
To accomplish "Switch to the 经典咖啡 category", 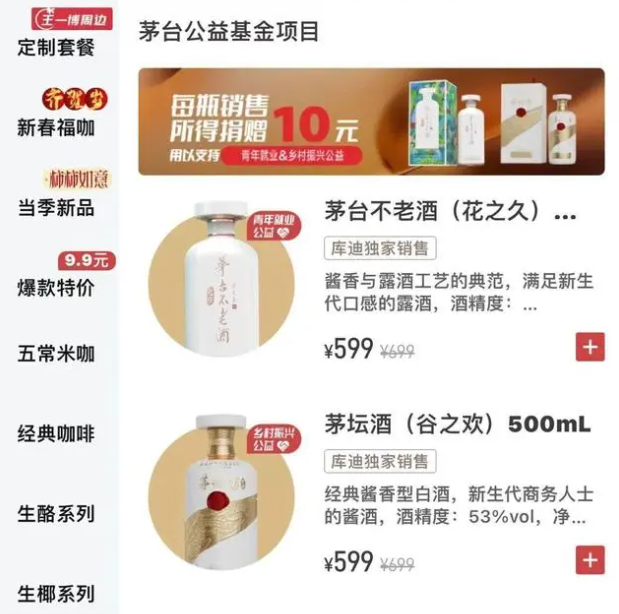I will 56,434.
